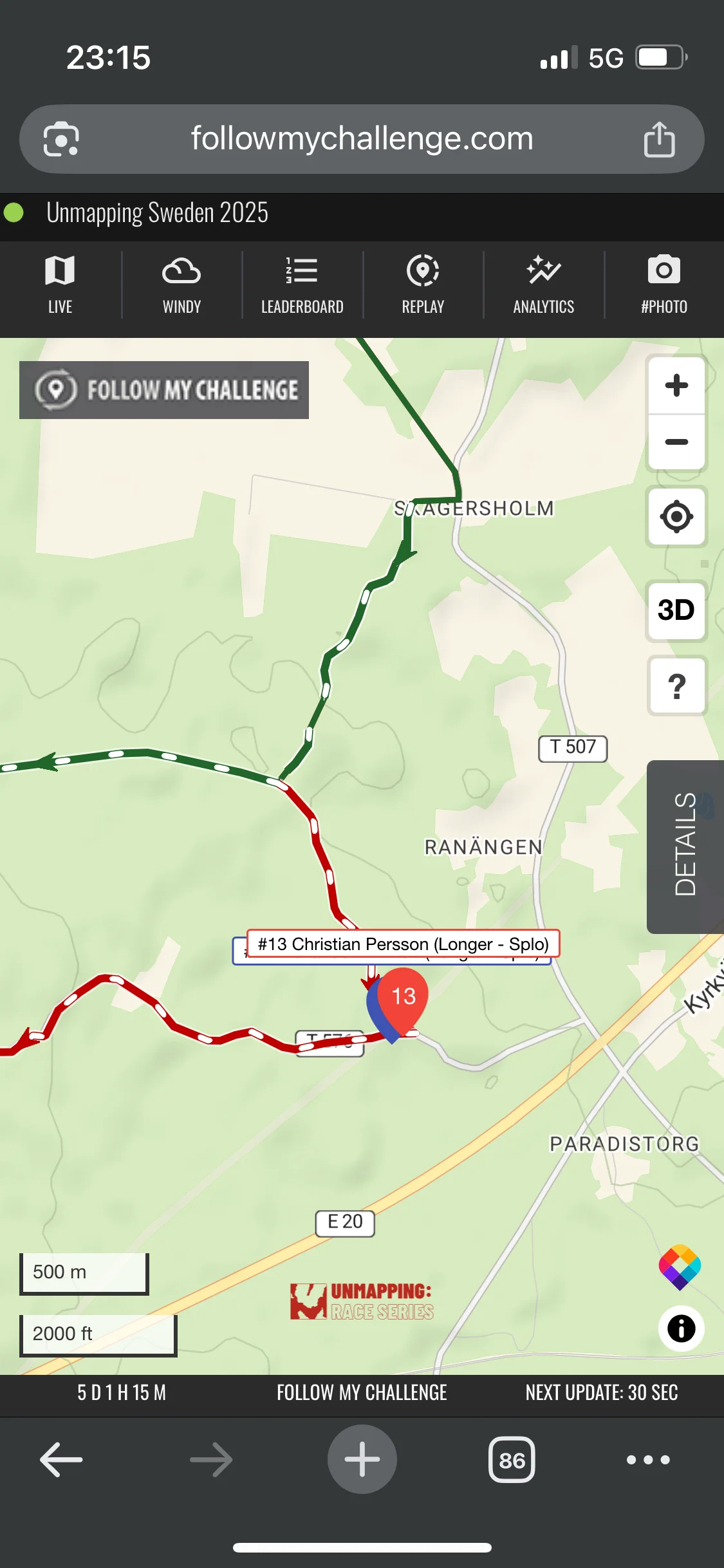Switch to the REPLAY tab

pyautogui.click(x=423, y=285)
